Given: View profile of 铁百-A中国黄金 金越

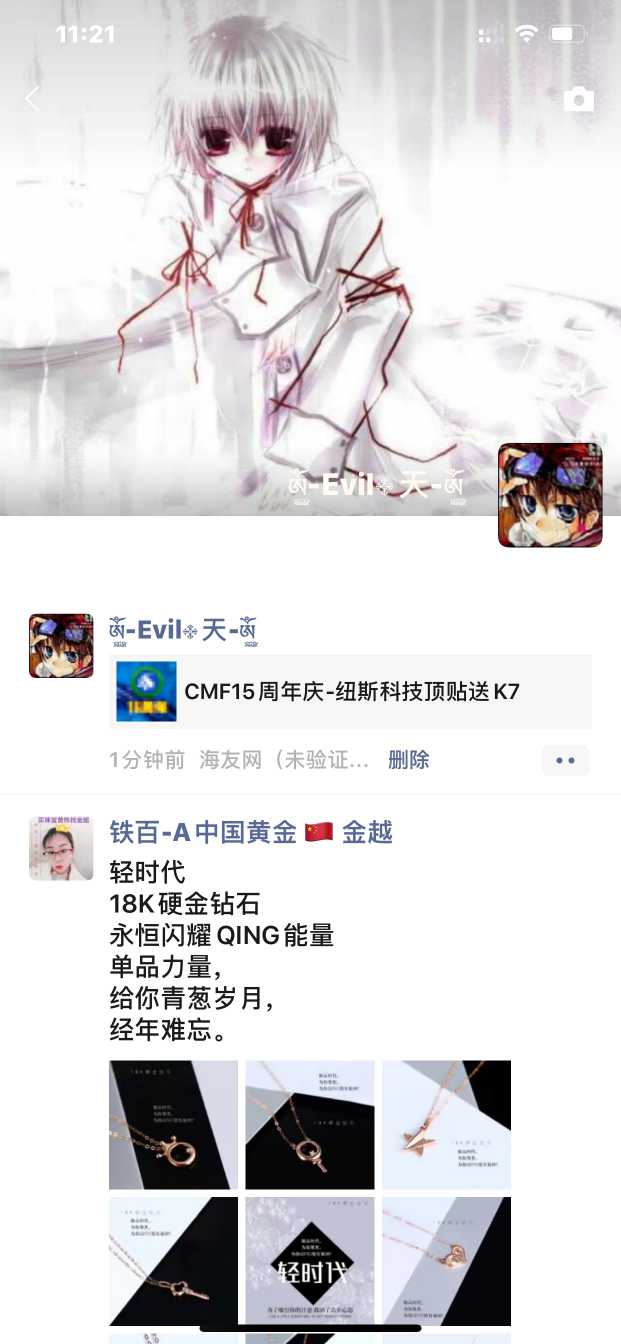Looking at the screenshot, I should pyautogui.click(x=250, y=832).
